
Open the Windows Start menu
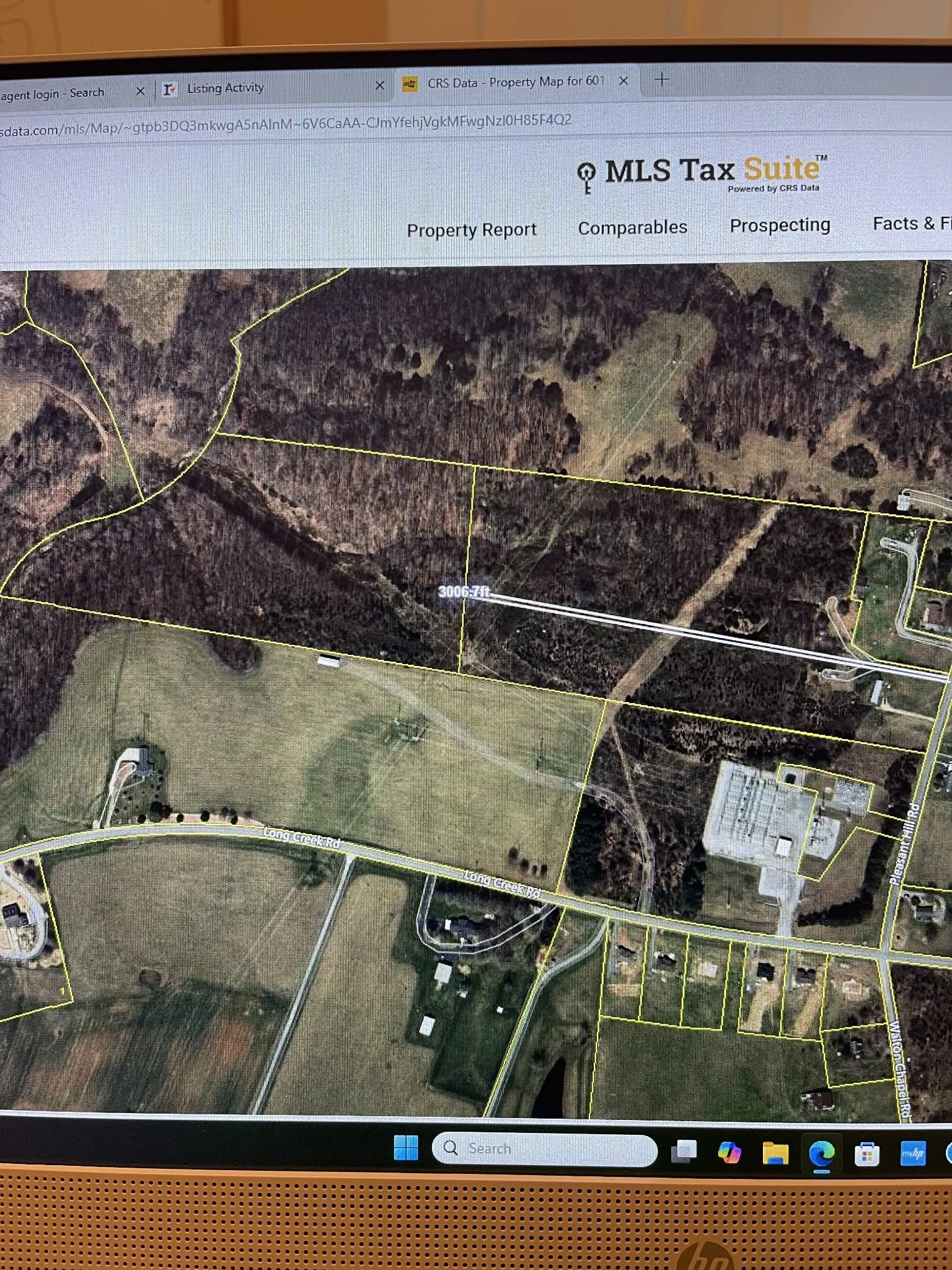click(x=406, y=1148)
